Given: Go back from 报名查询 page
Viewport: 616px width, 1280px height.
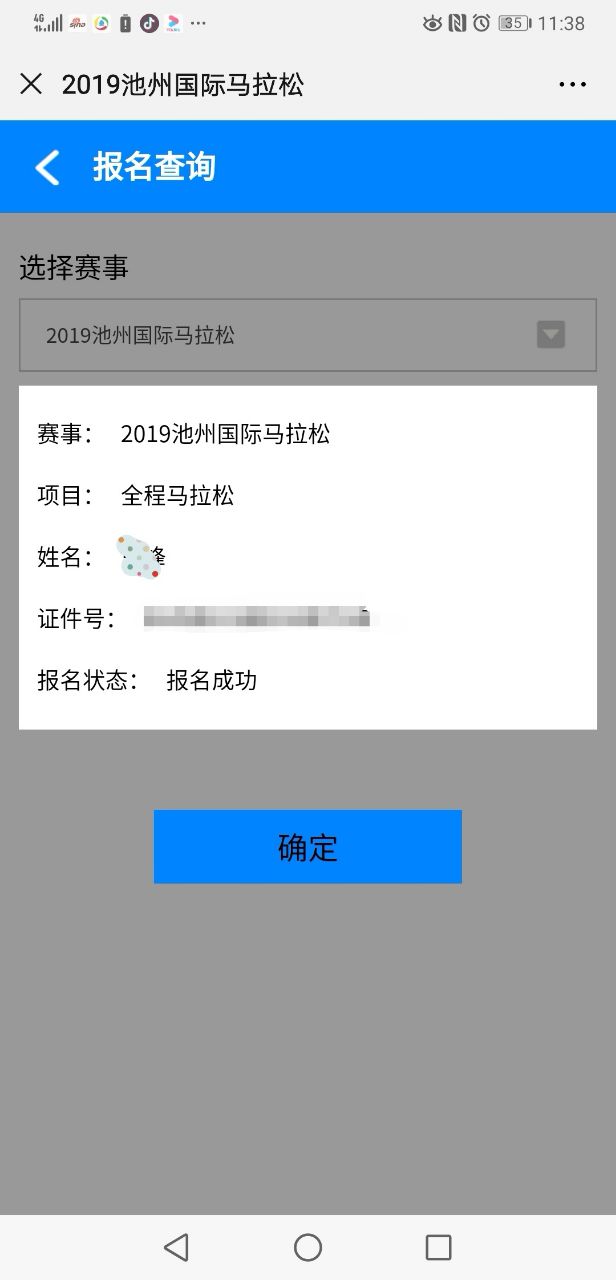Looking at the screenshot, I should (47, 167).
